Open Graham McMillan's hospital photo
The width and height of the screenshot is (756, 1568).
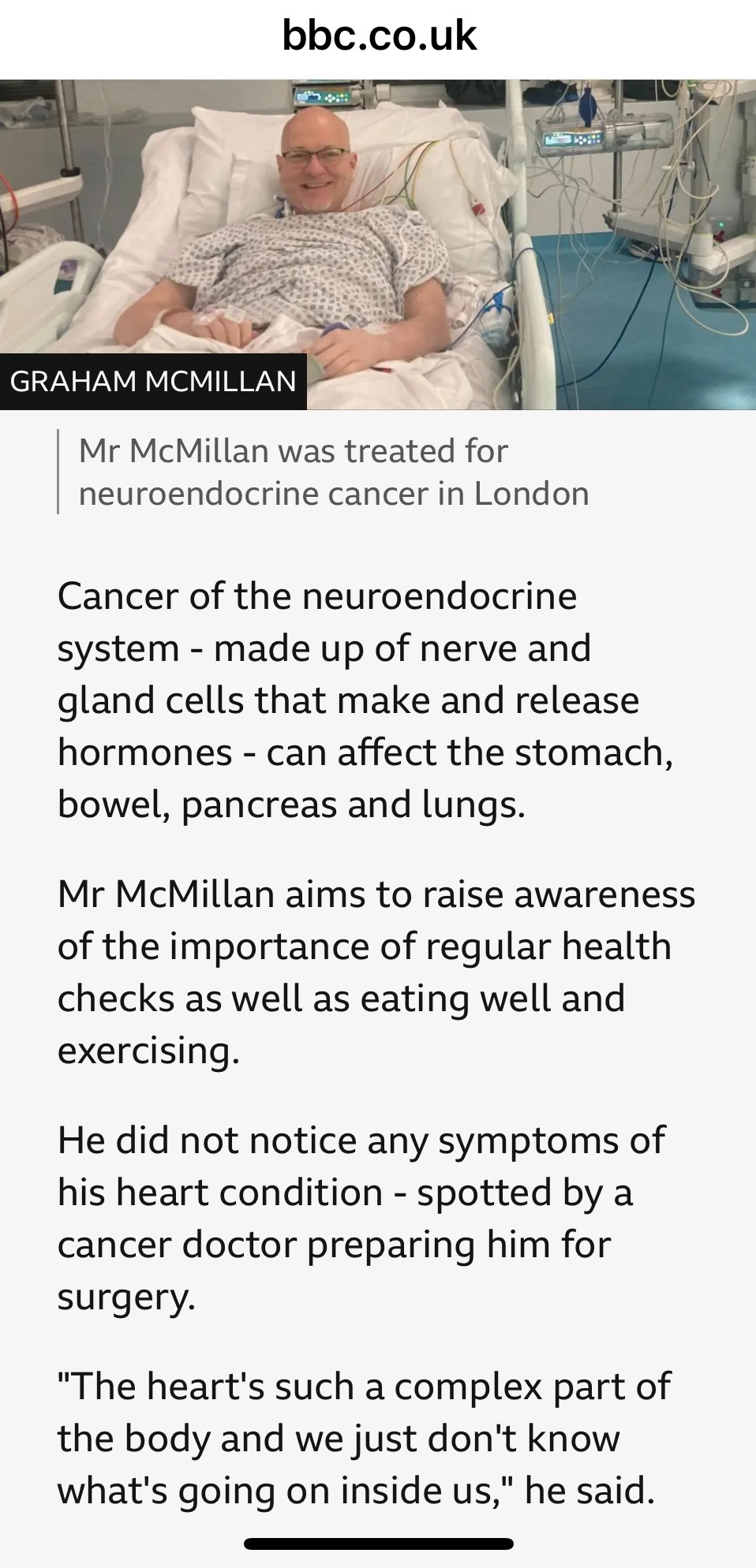tap(378, 245)
